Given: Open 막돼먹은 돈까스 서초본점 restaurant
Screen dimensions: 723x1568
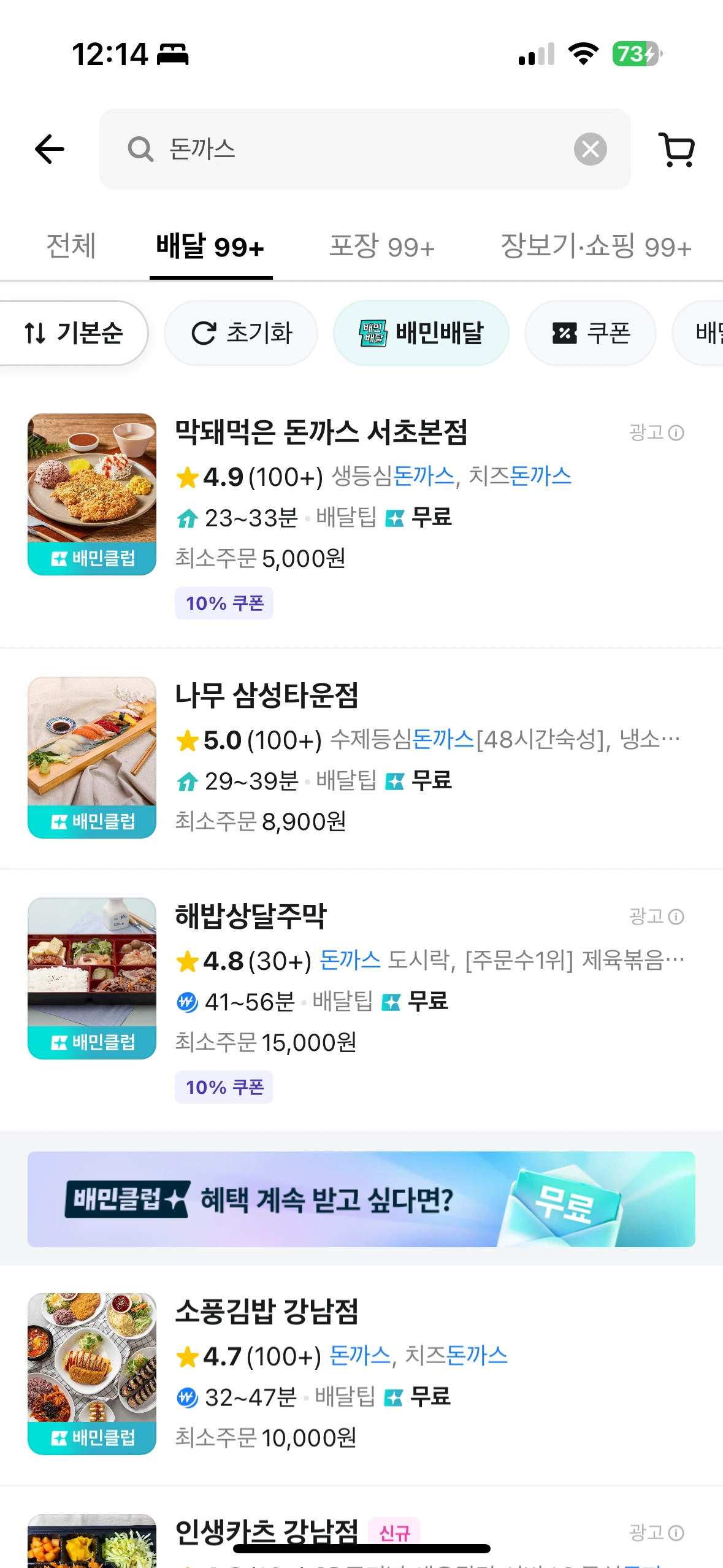Looking at the screenshot, I should [321, 432].
